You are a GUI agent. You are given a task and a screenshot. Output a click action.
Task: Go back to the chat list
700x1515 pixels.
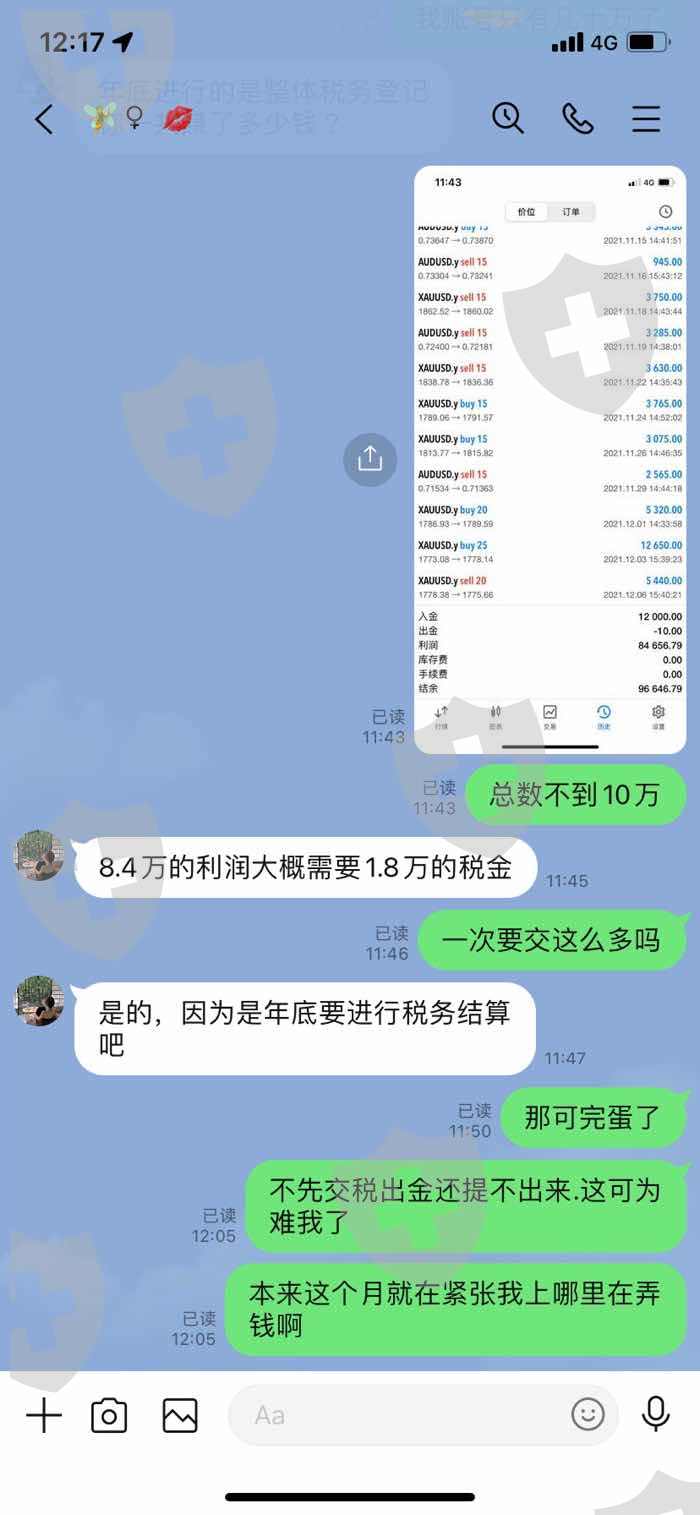[44, 120]
